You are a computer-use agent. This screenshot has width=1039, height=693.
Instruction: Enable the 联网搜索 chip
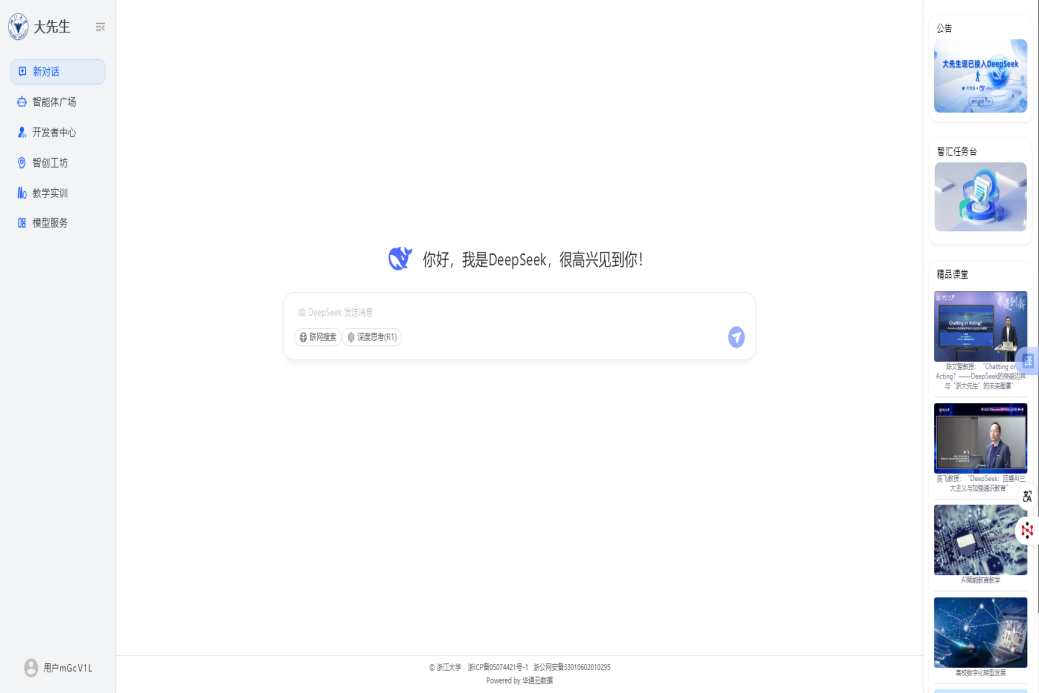point(318,338)
